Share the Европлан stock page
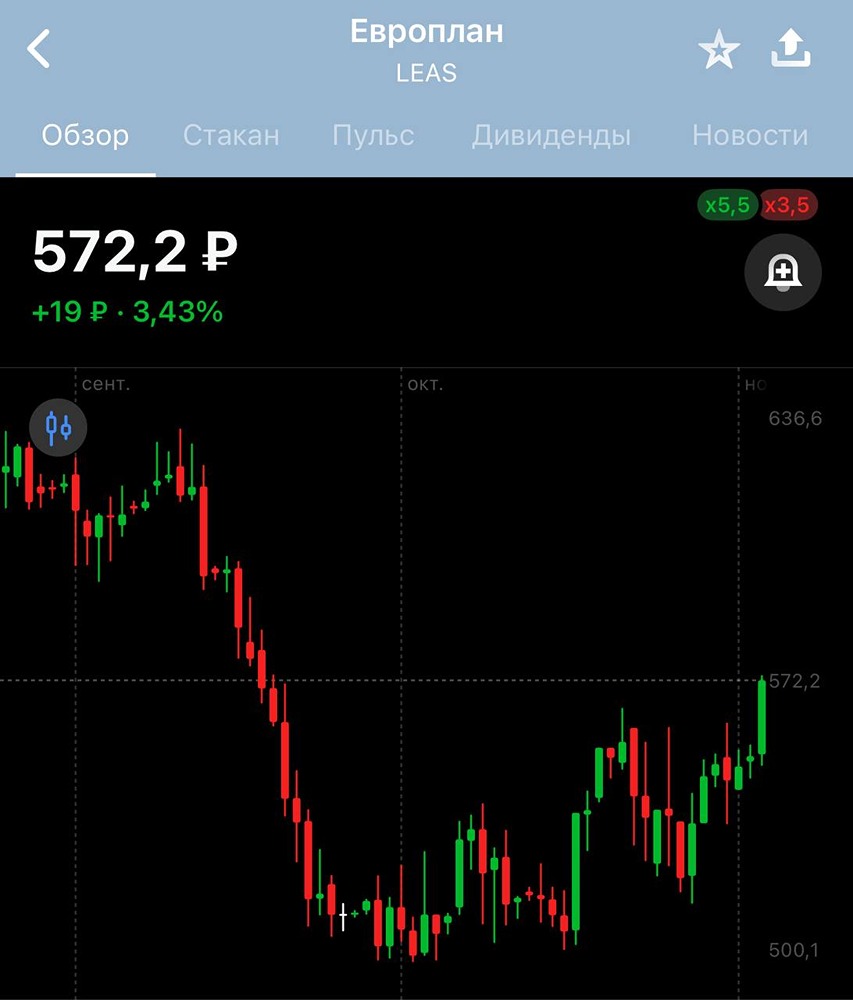 coord(790,48)
